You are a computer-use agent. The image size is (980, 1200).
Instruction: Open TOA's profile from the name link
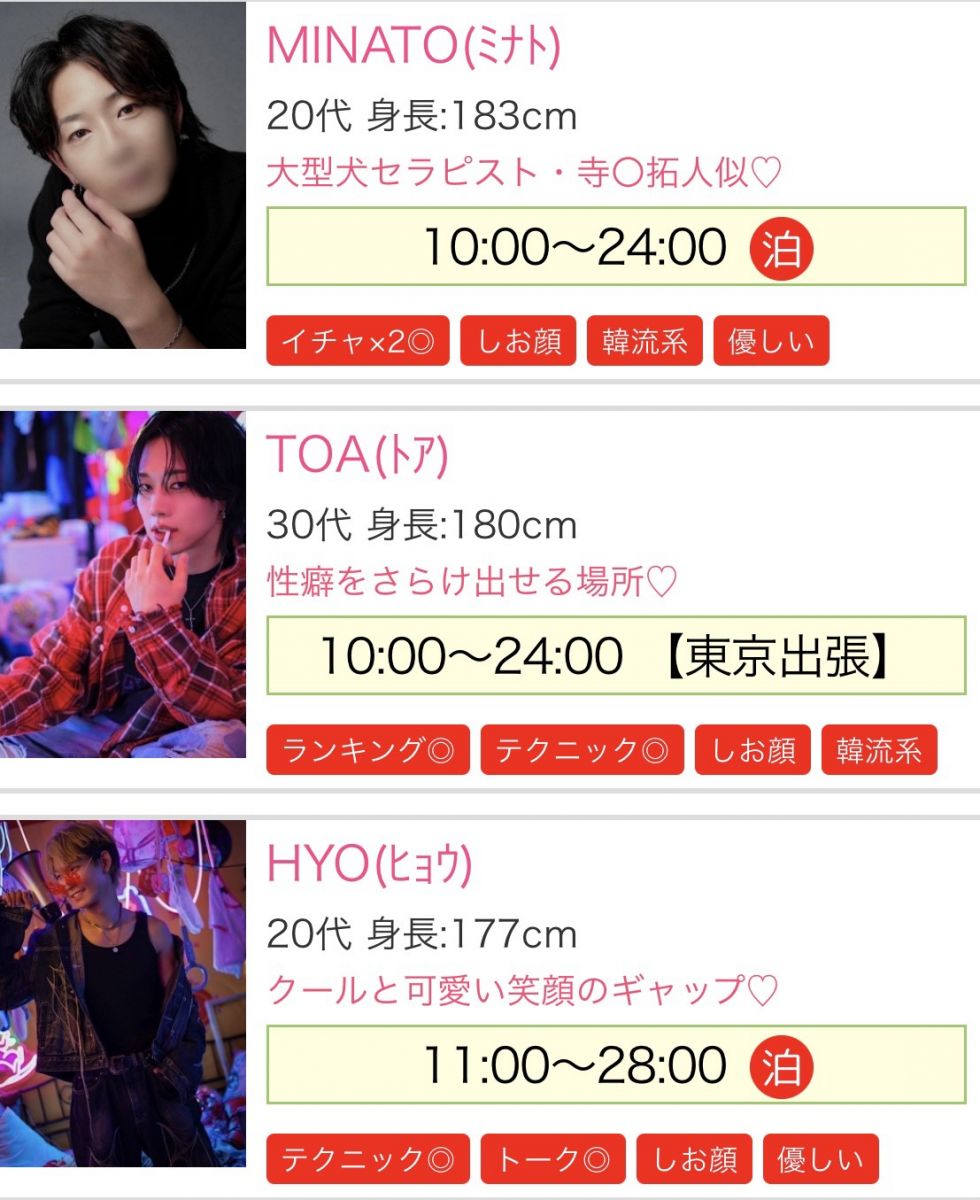point(357,456)
